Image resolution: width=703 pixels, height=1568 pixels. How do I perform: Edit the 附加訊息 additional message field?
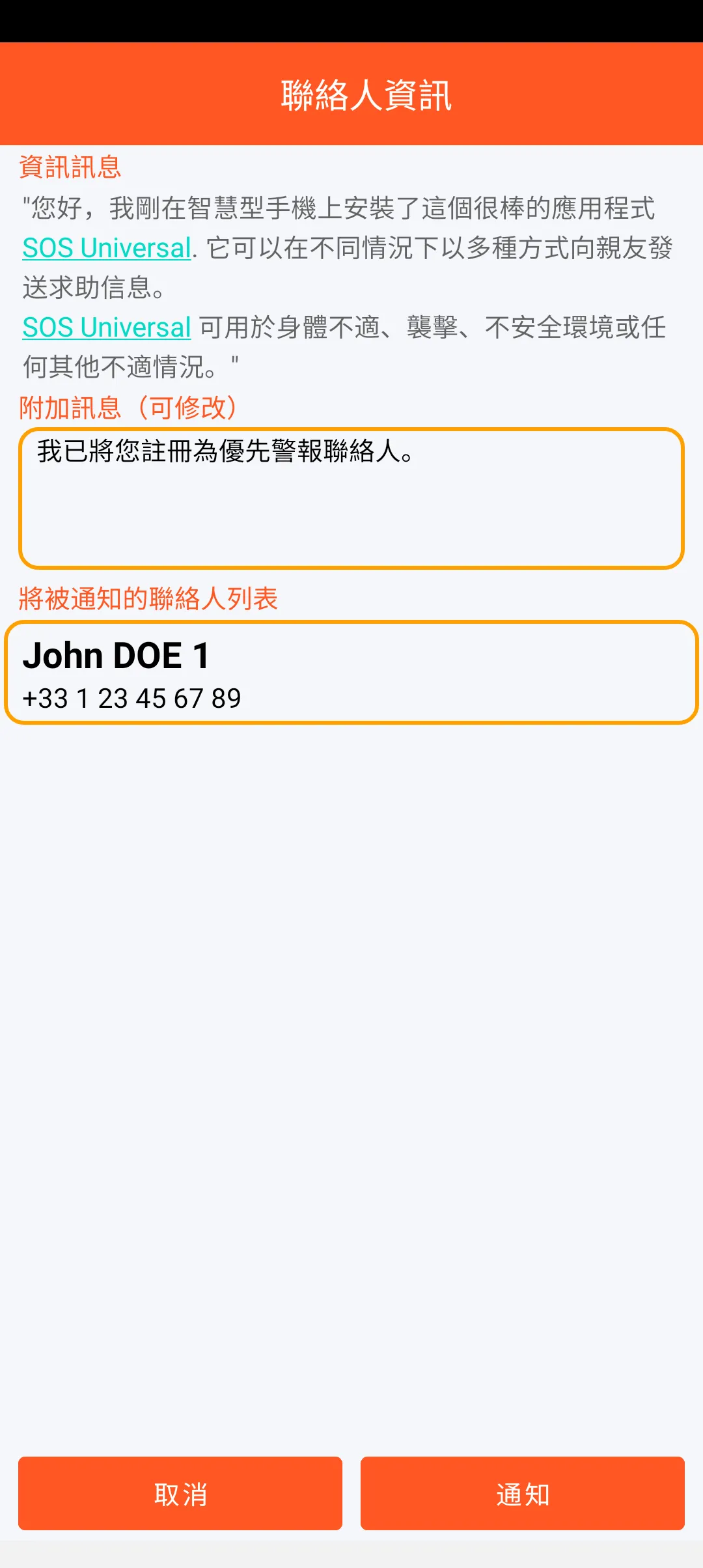tap(351, 498)
